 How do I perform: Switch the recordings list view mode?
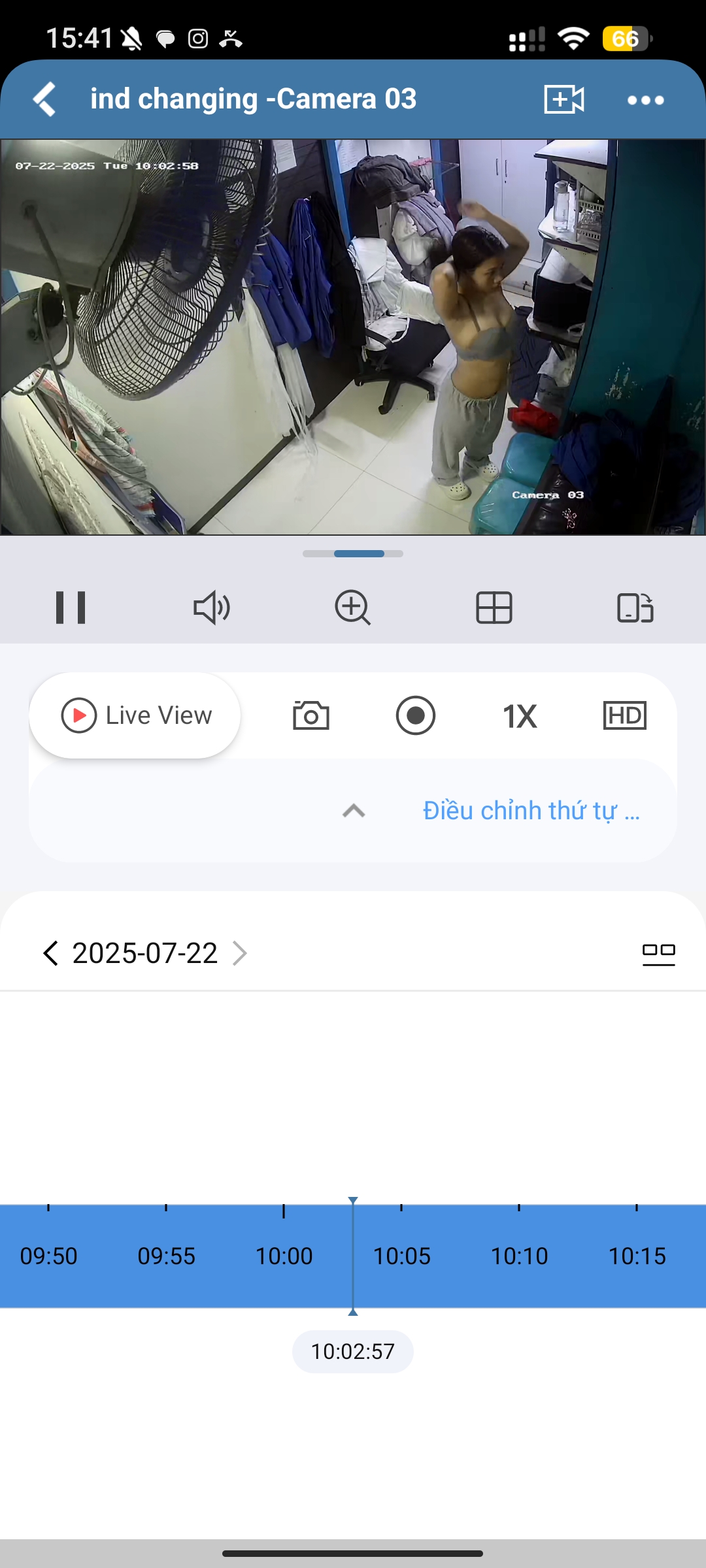click(658, 954)
